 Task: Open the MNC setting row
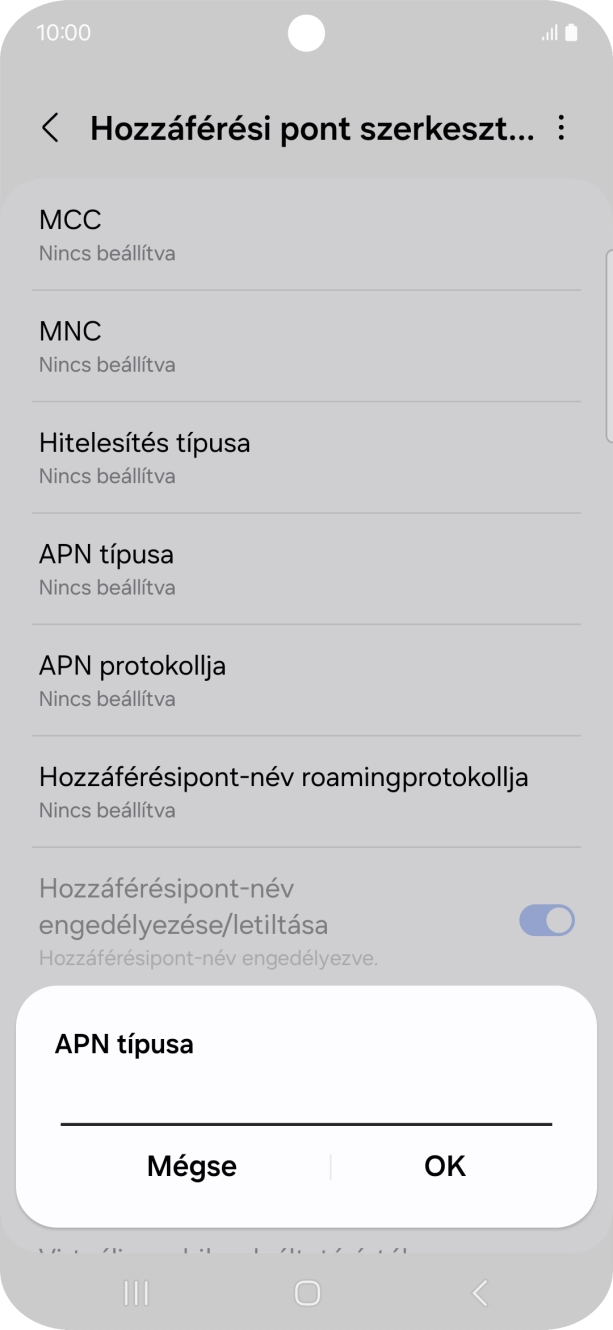306,346
